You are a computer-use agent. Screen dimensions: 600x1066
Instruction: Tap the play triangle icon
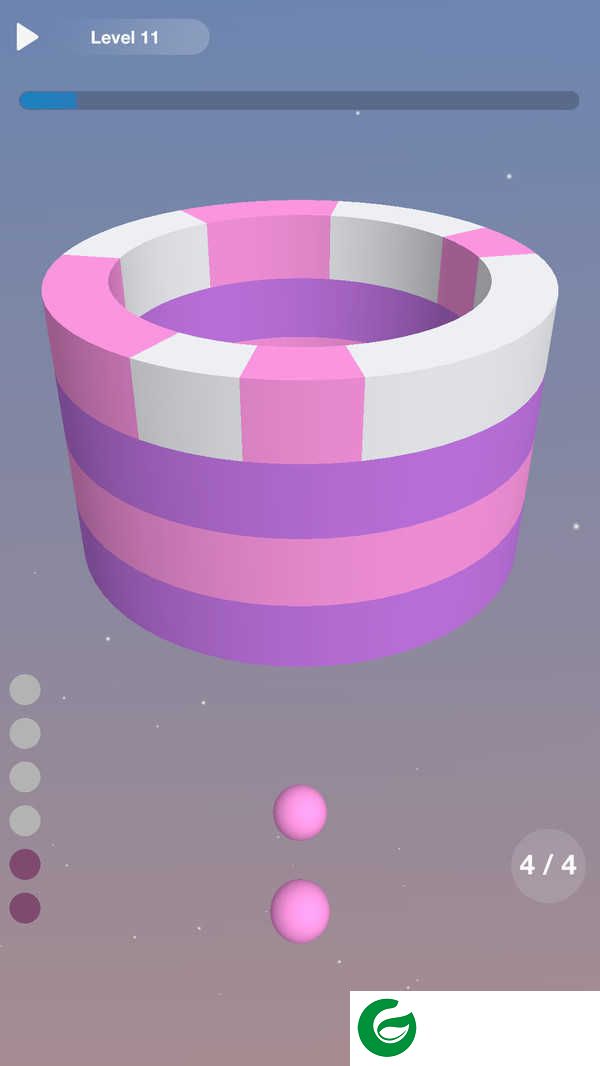27,37
